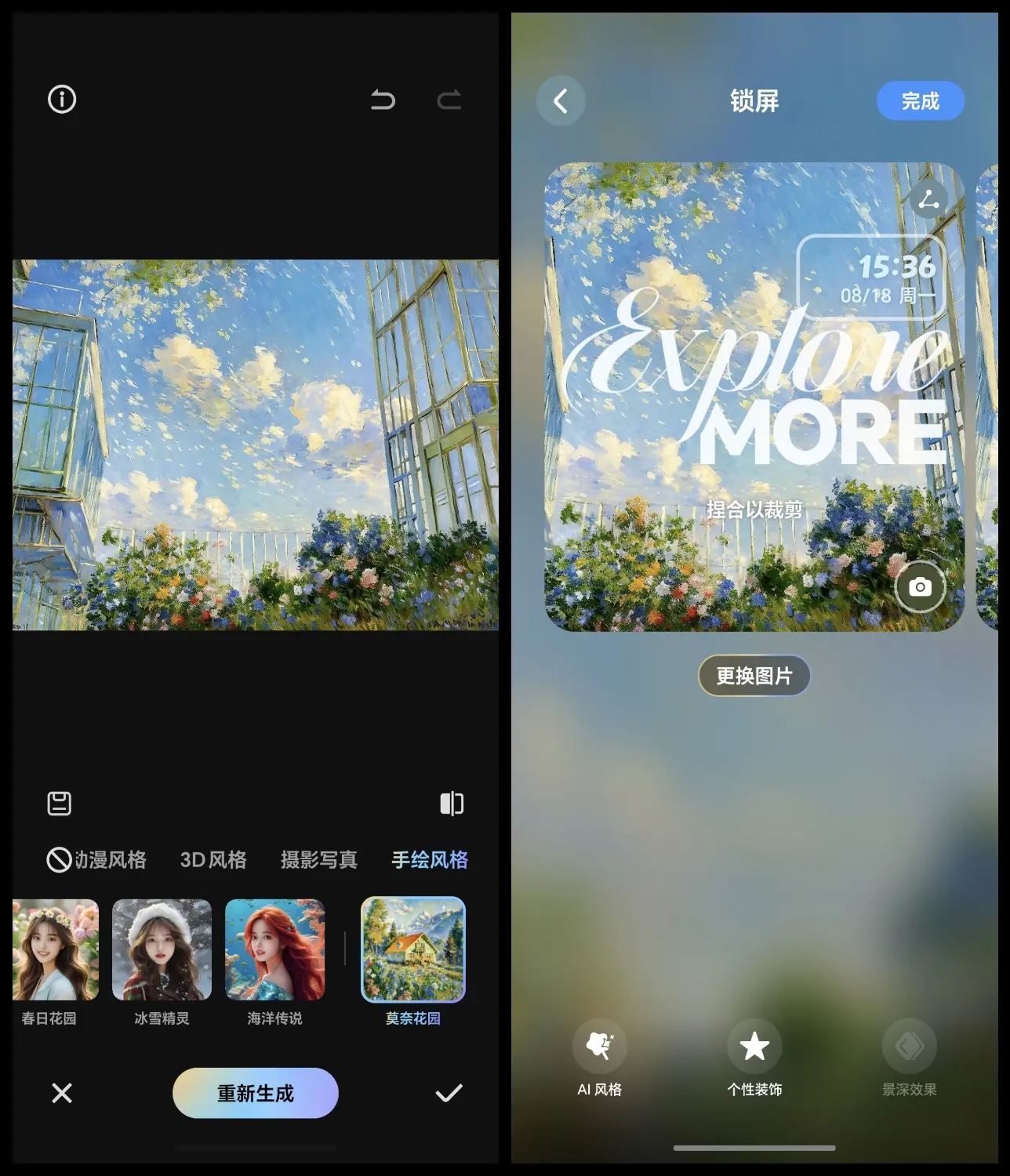The image size is (1010, 1176).
Task: Go back from the 锁屏 screen
Action: (561, 101)
